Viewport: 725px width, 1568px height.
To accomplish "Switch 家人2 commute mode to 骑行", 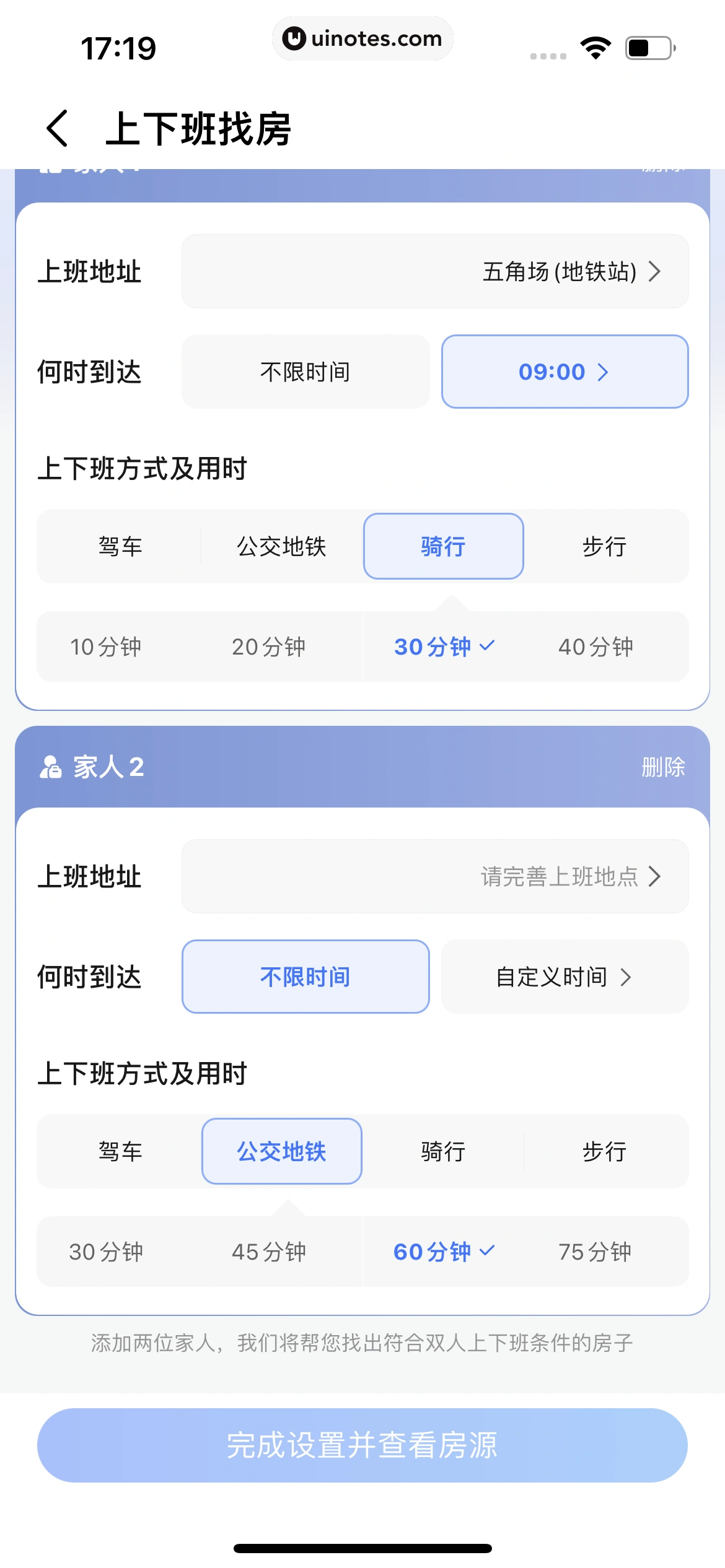I will 442,1151.
